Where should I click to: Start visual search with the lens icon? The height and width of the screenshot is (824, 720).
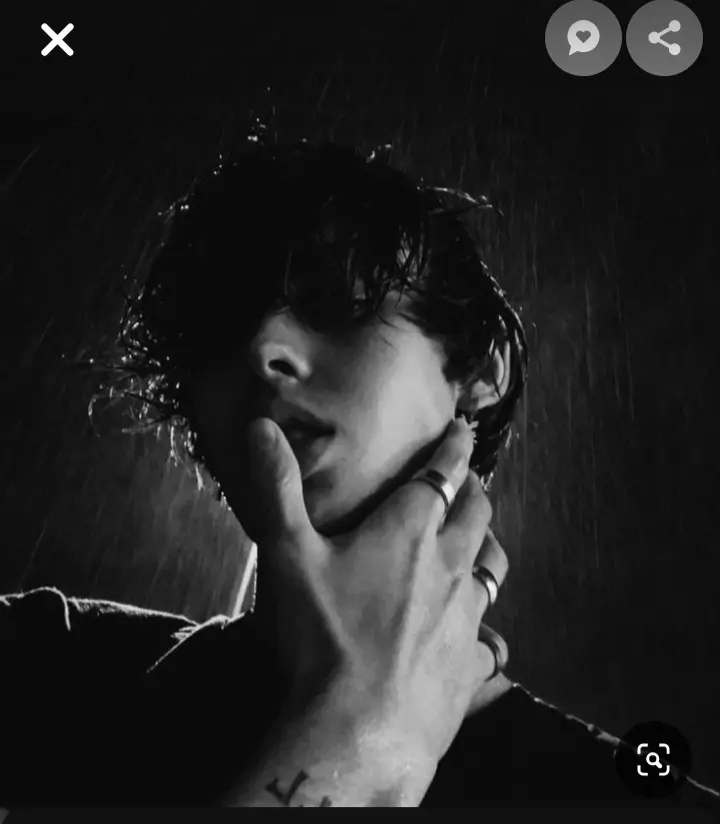tap(653, 760)
